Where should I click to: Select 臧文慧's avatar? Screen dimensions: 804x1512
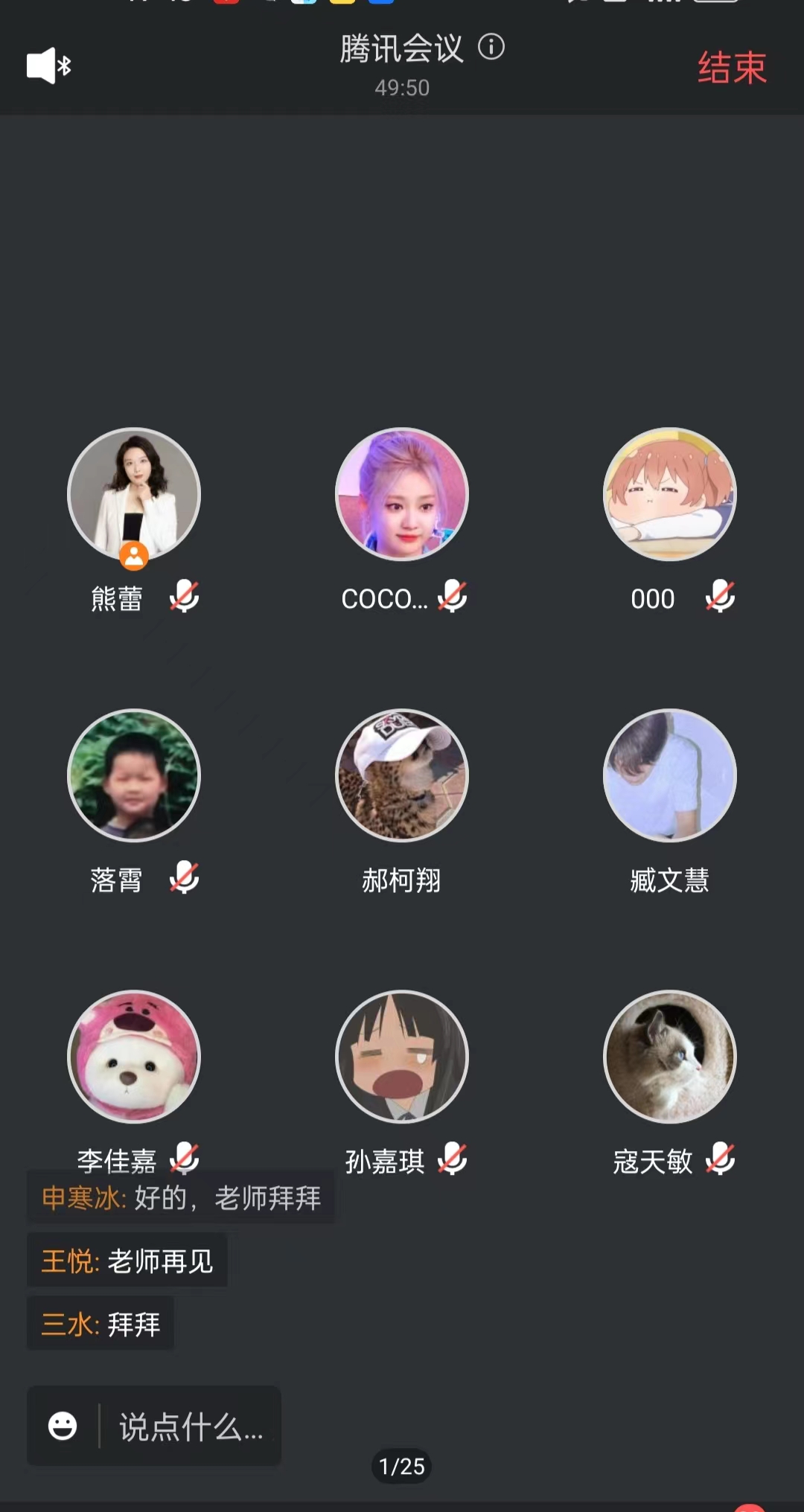coord(670,775)
